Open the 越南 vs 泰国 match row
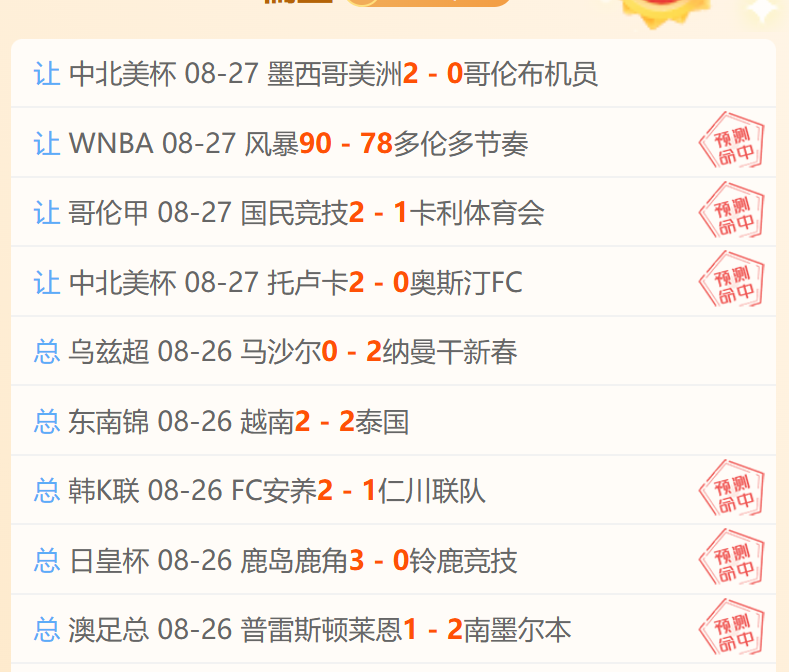Image resolution: width=789 pixels, height=672 pixels. 393,421
